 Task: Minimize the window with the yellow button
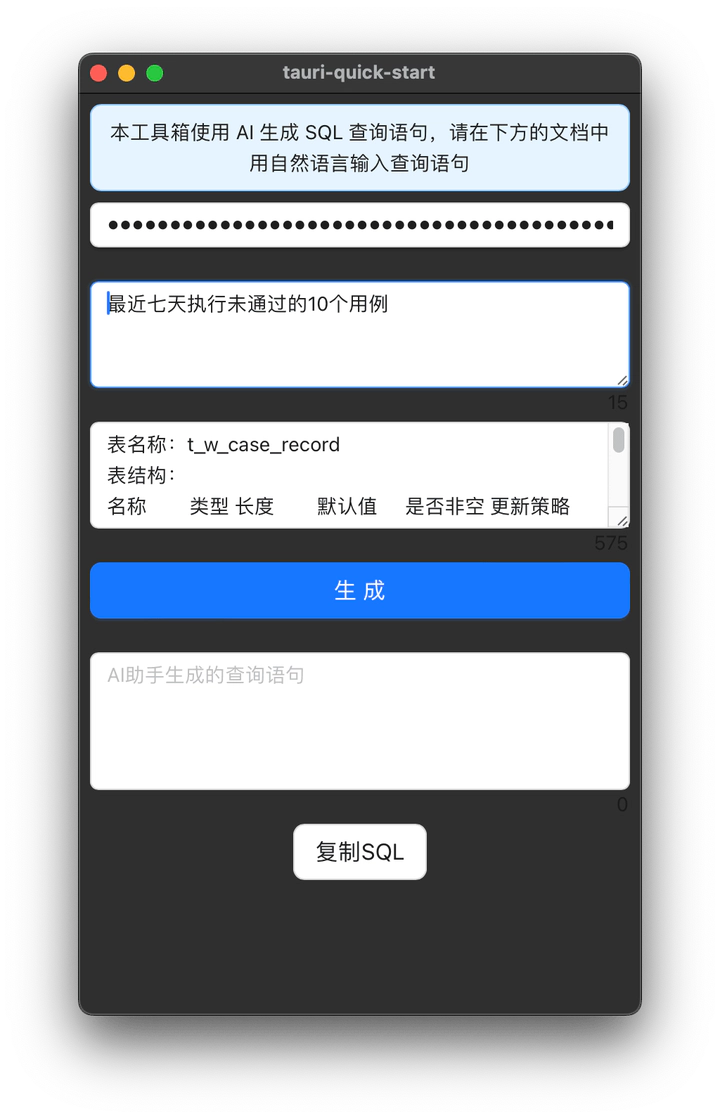click(126, 73)
